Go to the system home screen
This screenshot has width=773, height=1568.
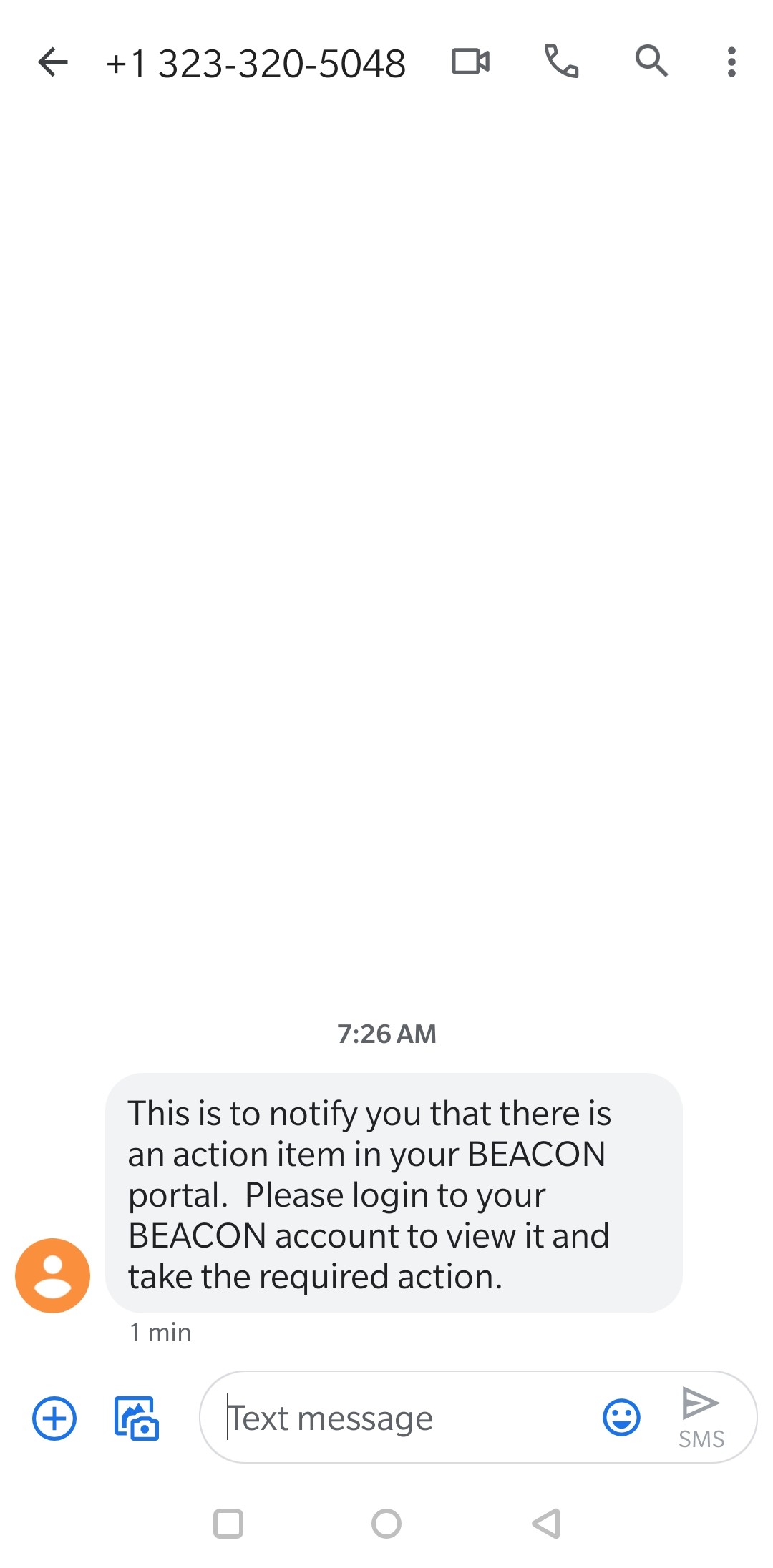(x=386, y=1523)
